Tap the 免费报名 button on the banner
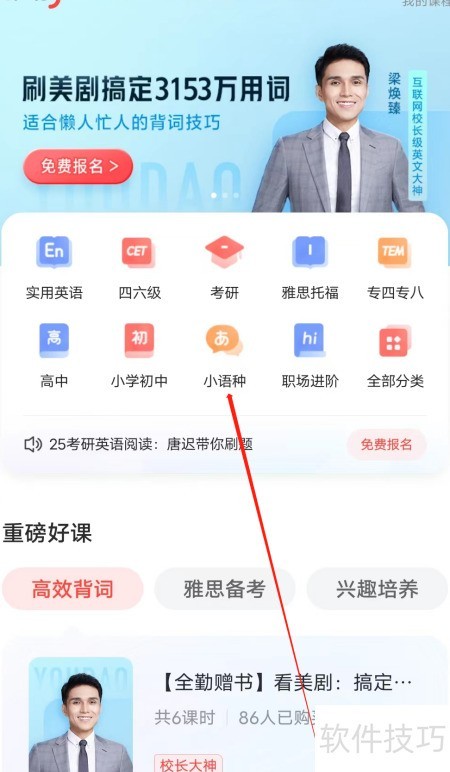This screenshot has height=772, width=450. coord(78,166)
